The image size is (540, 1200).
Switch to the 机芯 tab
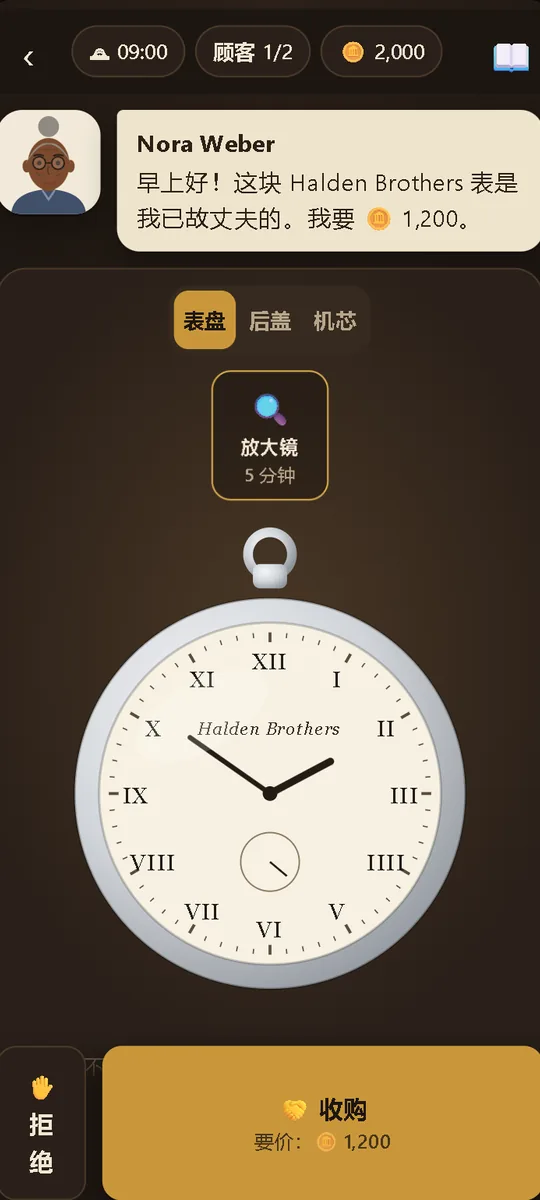pos(334,321)
